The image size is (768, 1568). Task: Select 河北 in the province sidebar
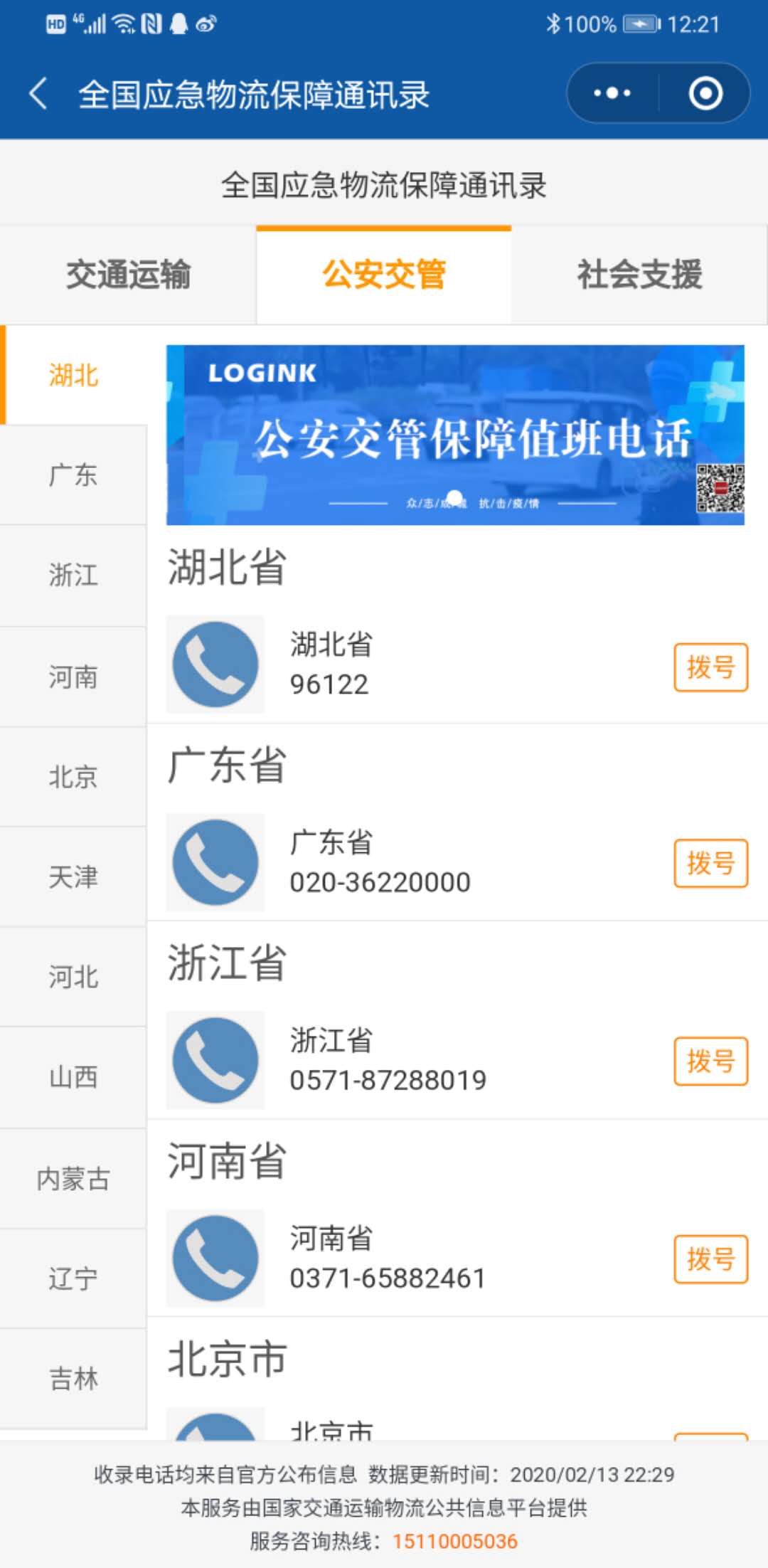click(73, 978)
